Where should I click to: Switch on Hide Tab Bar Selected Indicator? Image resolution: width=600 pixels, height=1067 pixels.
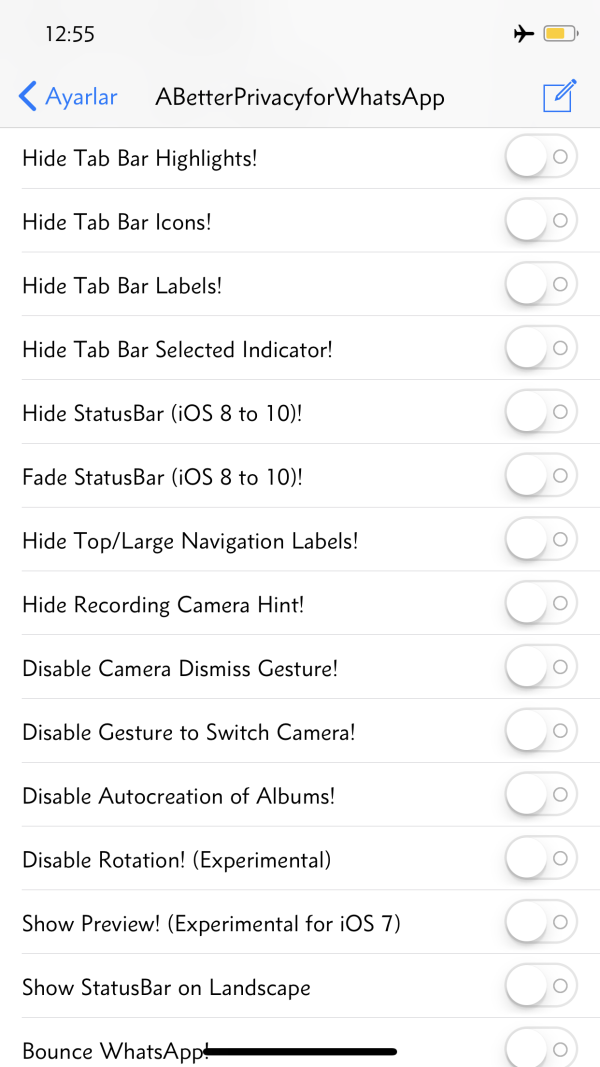click(x=541, y=349)
